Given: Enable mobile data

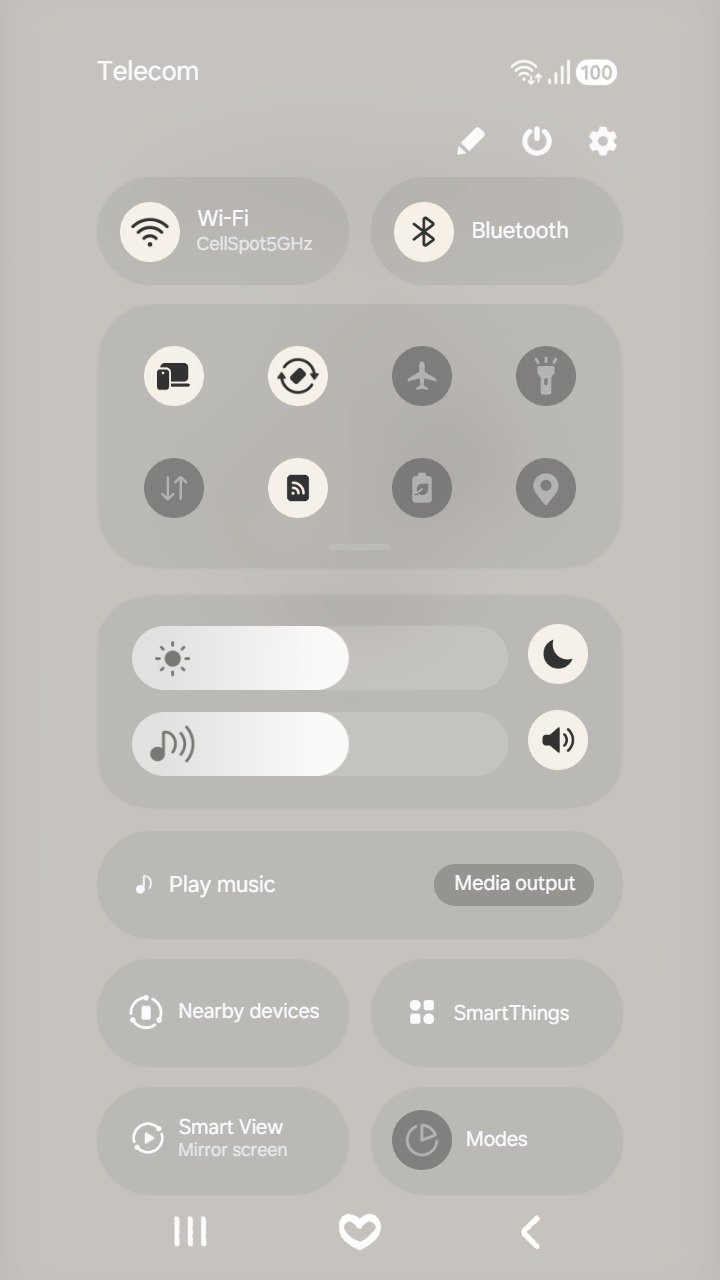Looking at the screenshot, I should click(x=174, y=489).
